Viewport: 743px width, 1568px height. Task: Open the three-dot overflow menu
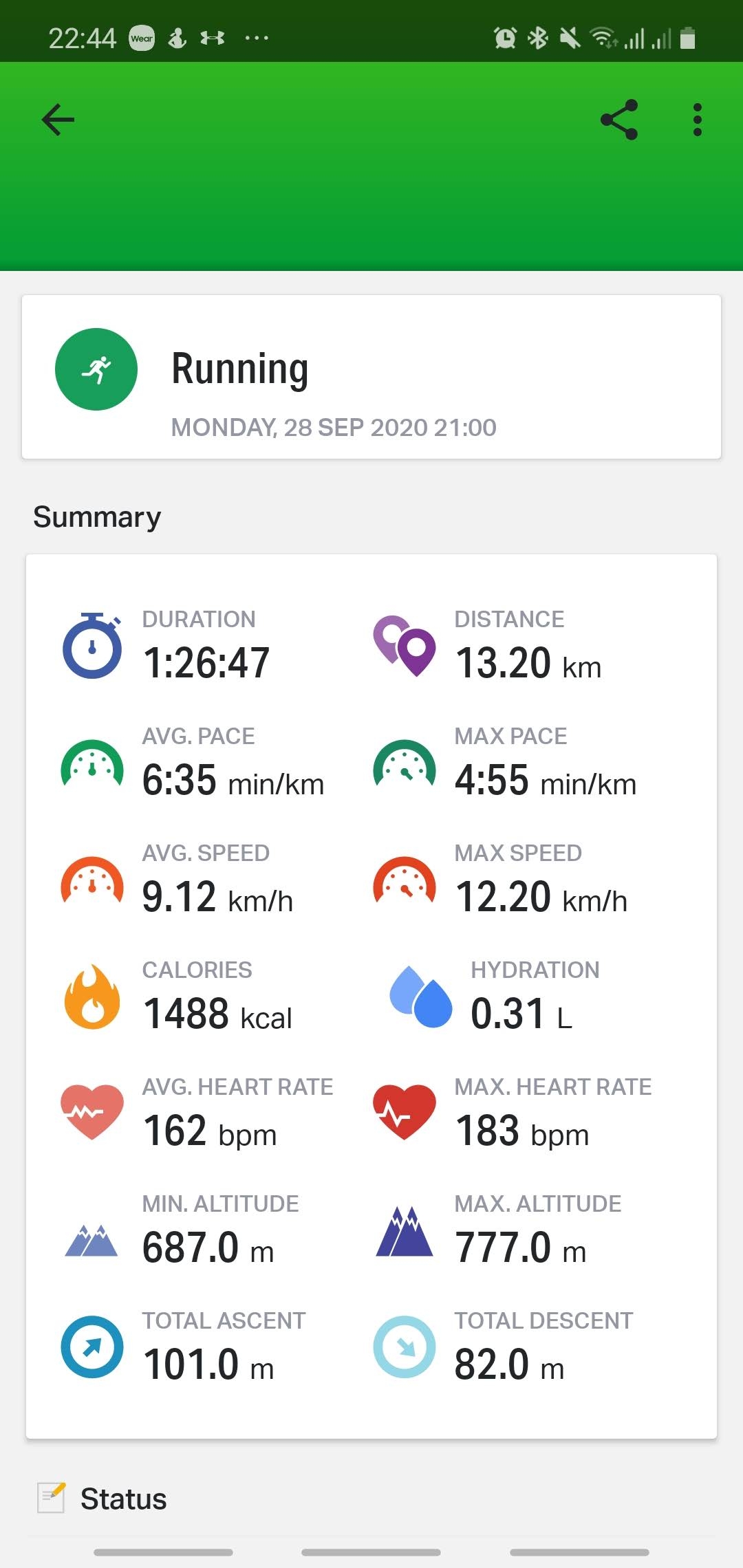point(697,120)
